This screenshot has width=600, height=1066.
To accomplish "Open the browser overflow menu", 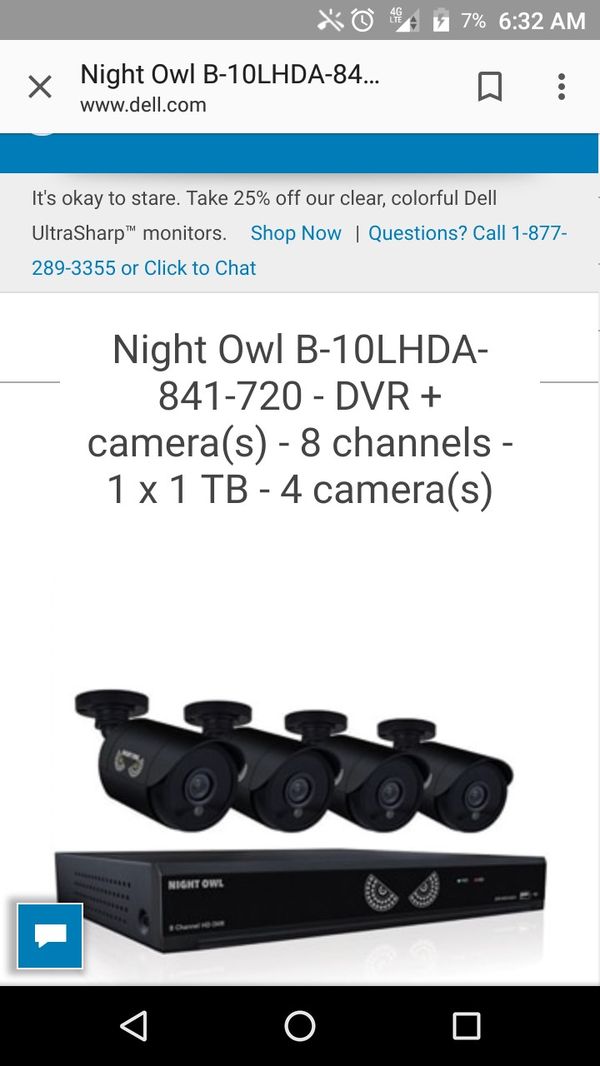I will point(561,87).
